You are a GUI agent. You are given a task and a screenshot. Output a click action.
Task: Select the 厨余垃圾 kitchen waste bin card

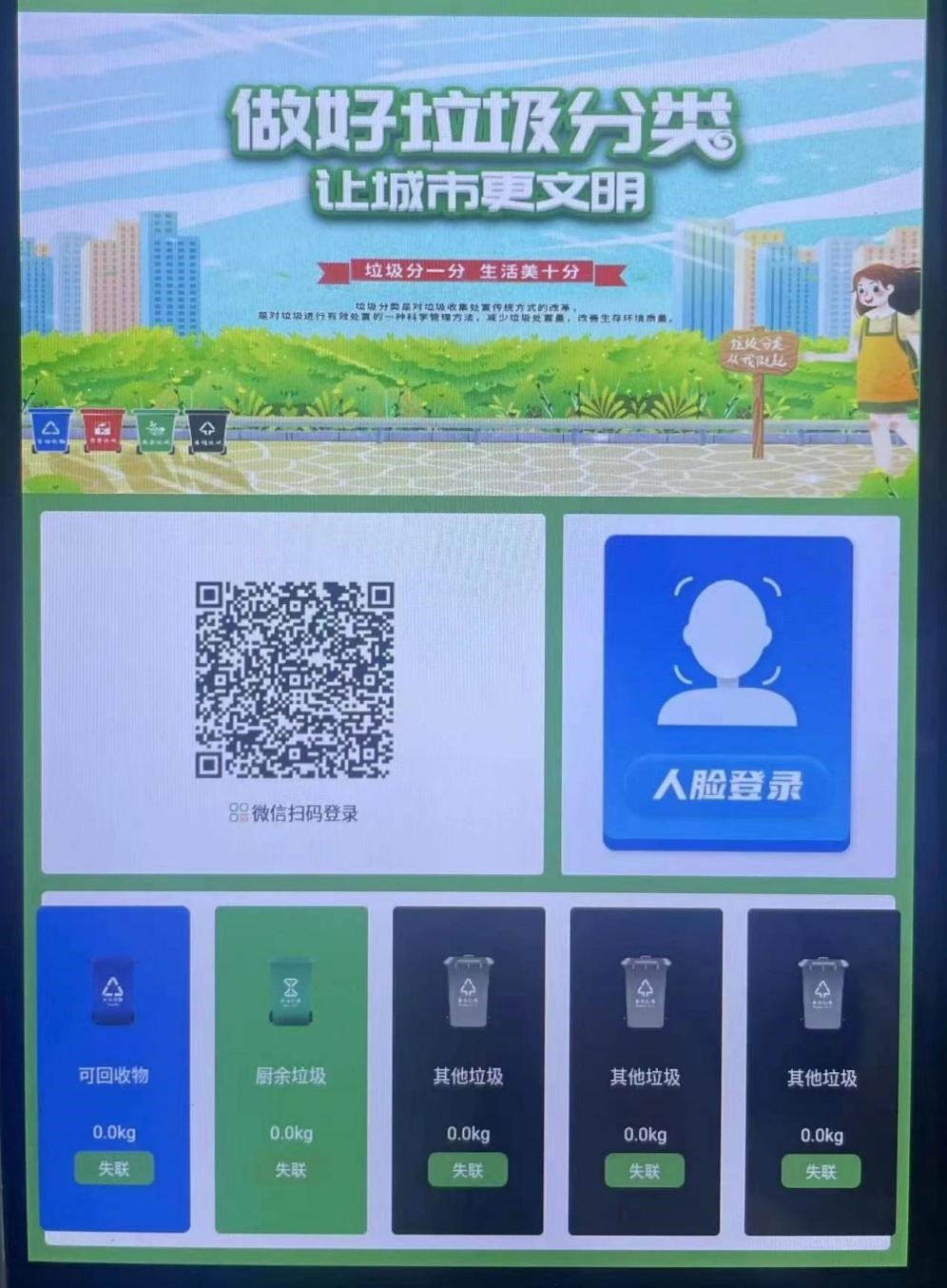click(291, 1065)
